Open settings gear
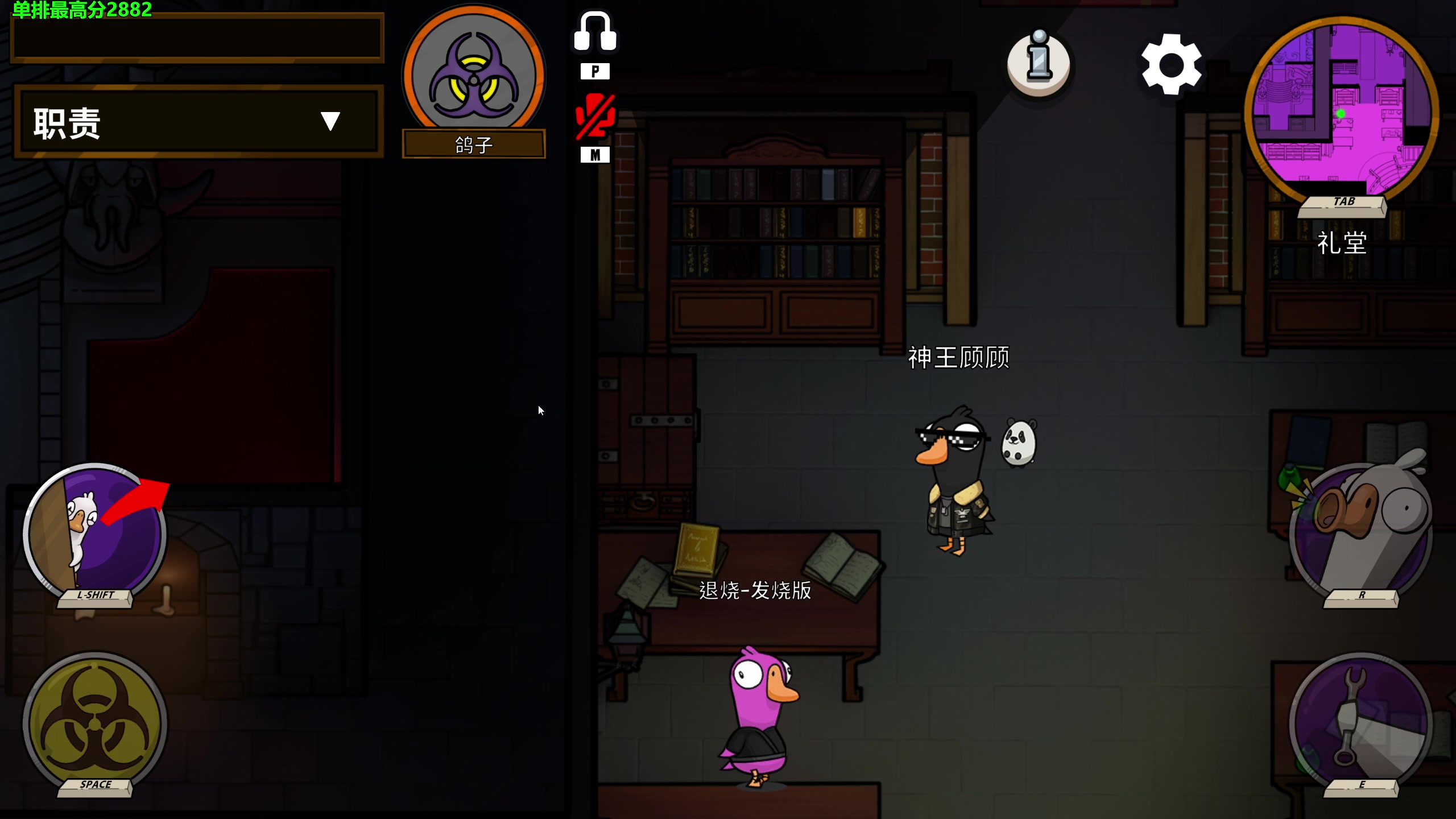Viewport: 1456px width, 819px height. [1171, 64]
